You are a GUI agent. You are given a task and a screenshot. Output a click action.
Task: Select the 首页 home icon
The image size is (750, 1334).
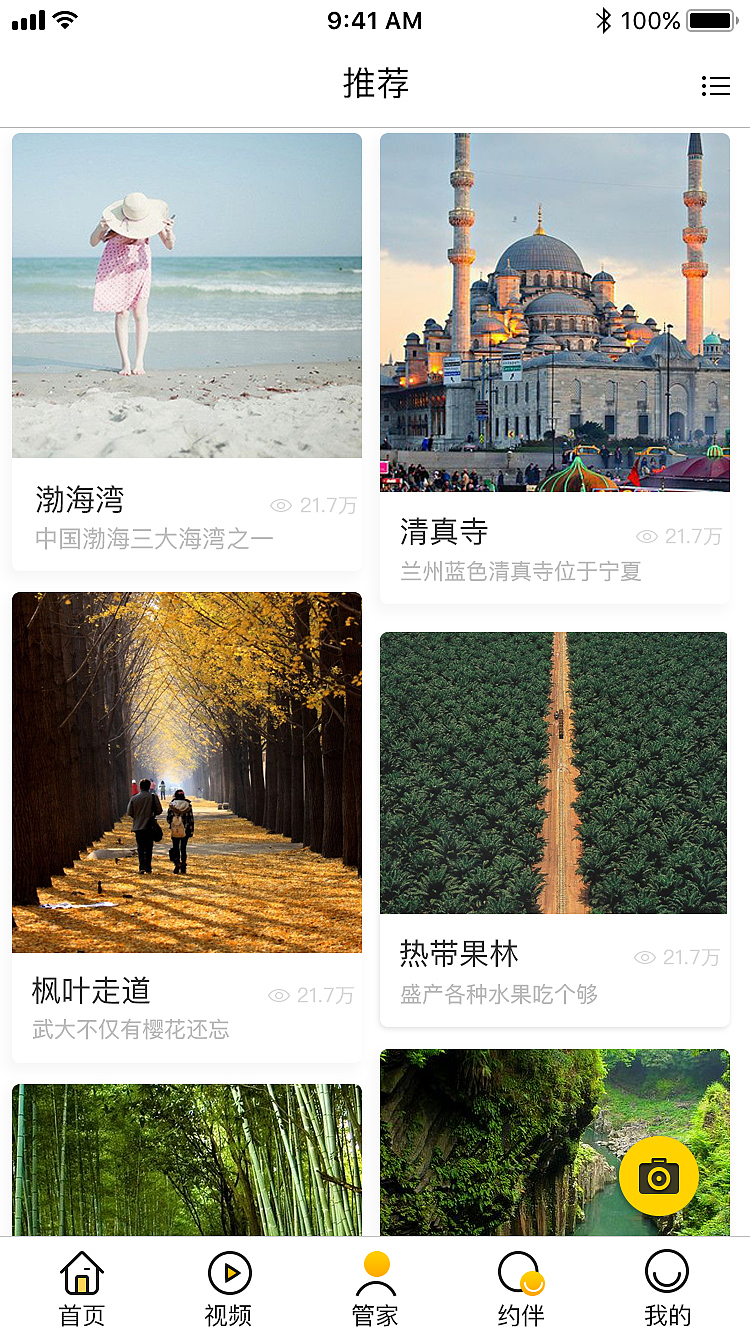pyautogui.click(x=81, y=1273)
